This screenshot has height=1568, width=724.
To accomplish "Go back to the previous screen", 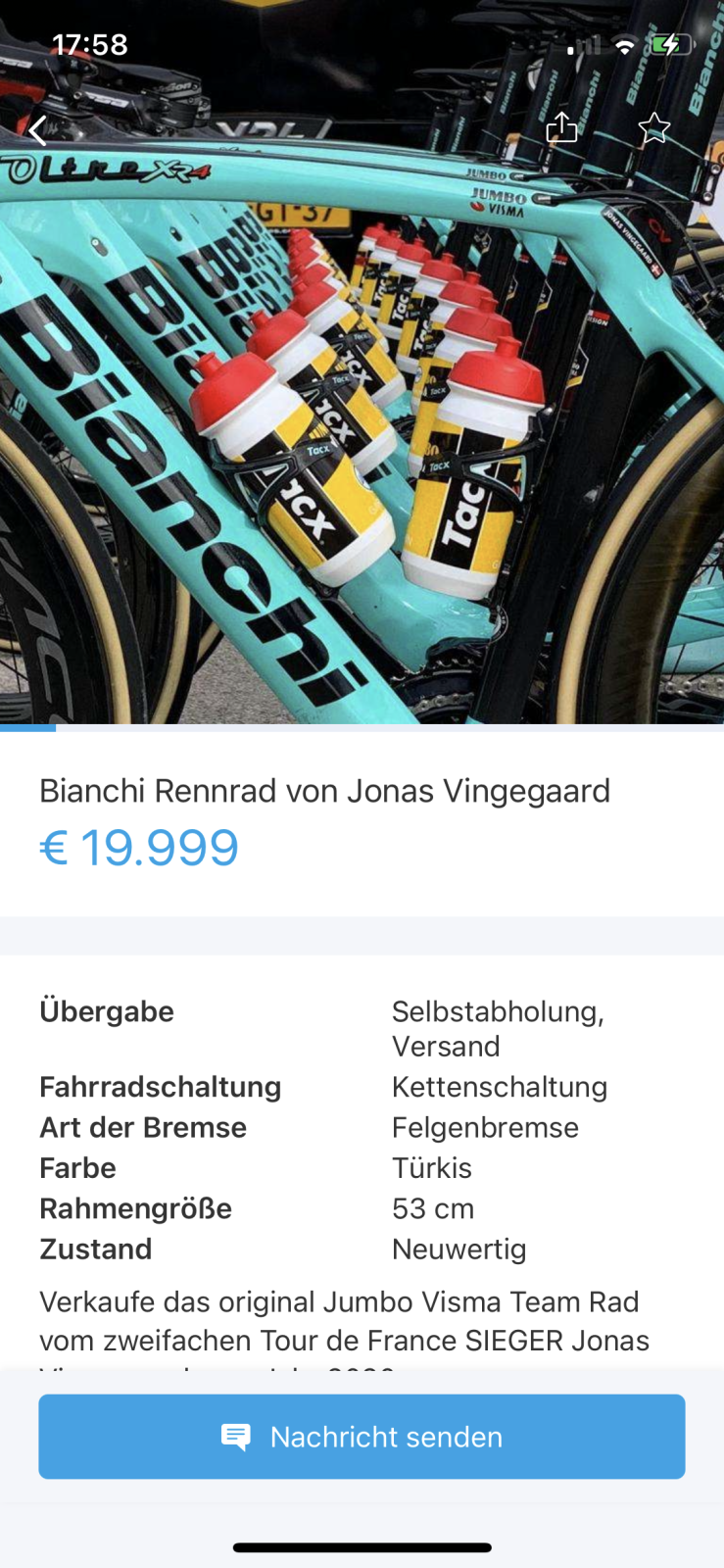I will [38, 130].
